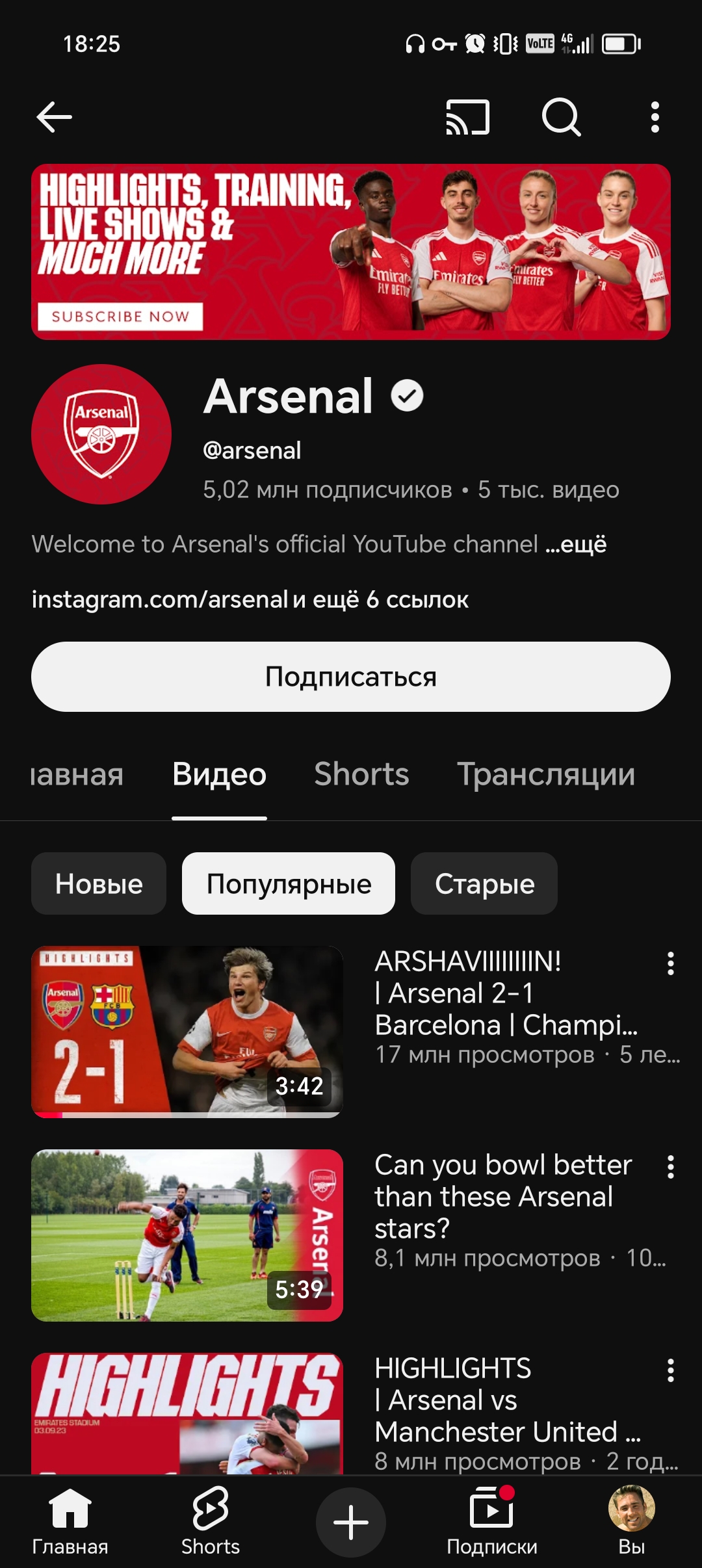Viewport: 702px width, 1568px height.
Task: Expand channel description via ...ещё
Action: [576, 544]
